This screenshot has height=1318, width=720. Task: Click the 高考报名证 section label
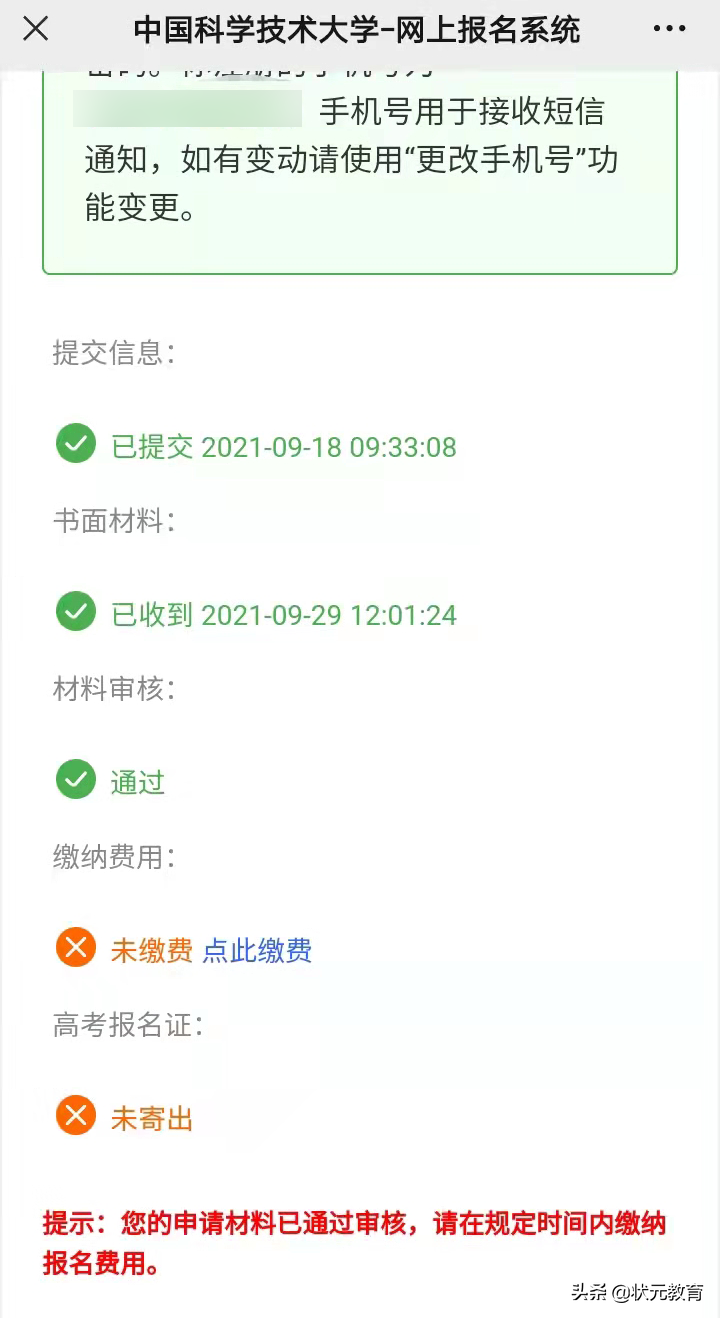127,1025
